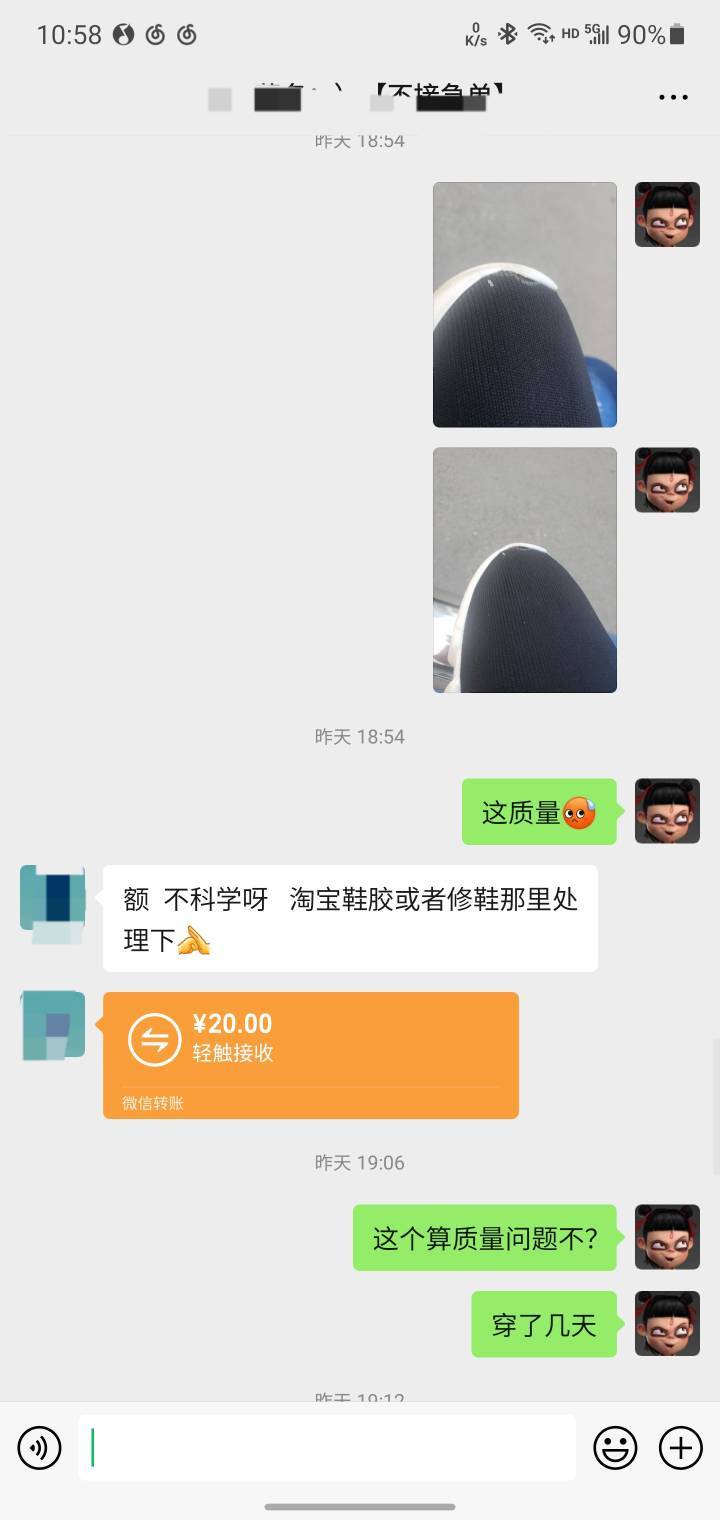Tap your avatar beside the 这质量 message
The image size is (720, 1520).
click(667, 811)
